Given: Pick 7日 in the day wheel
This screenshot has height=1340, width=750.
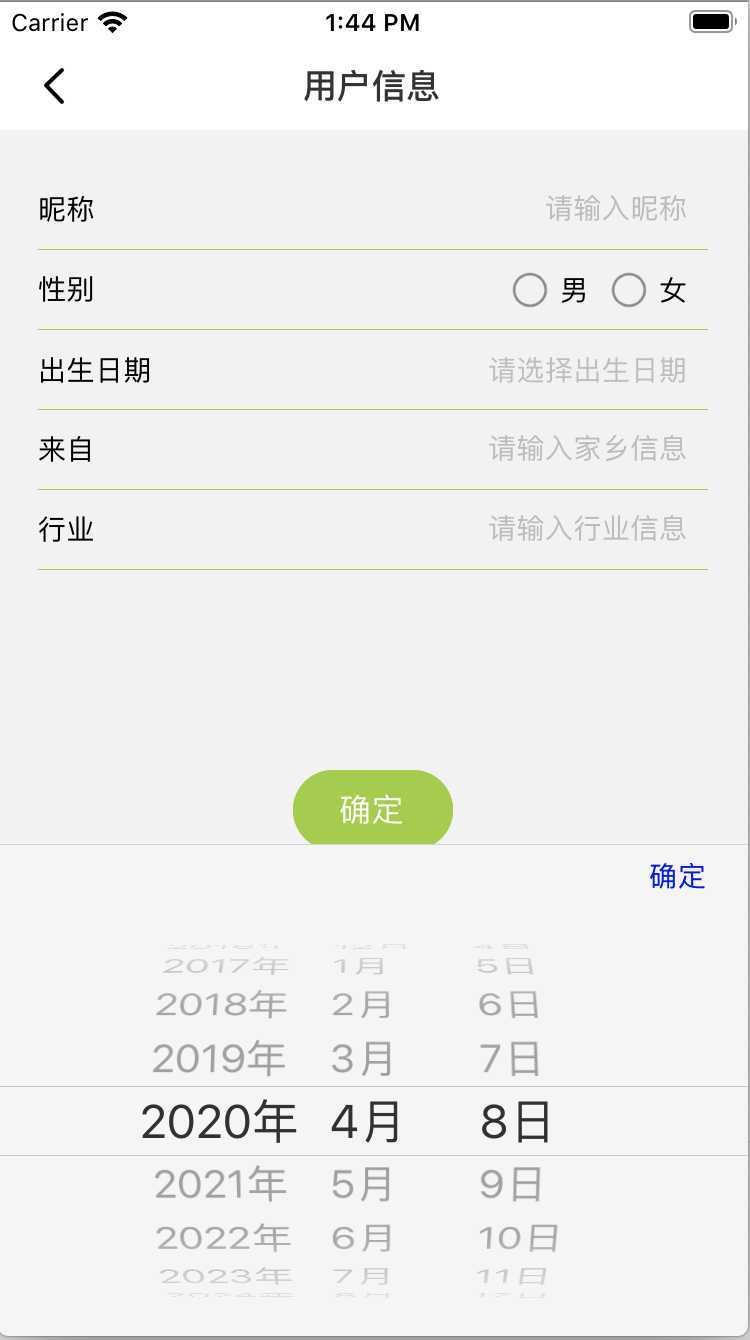Looking at the screenshot, I should (x=510, y=1058).
